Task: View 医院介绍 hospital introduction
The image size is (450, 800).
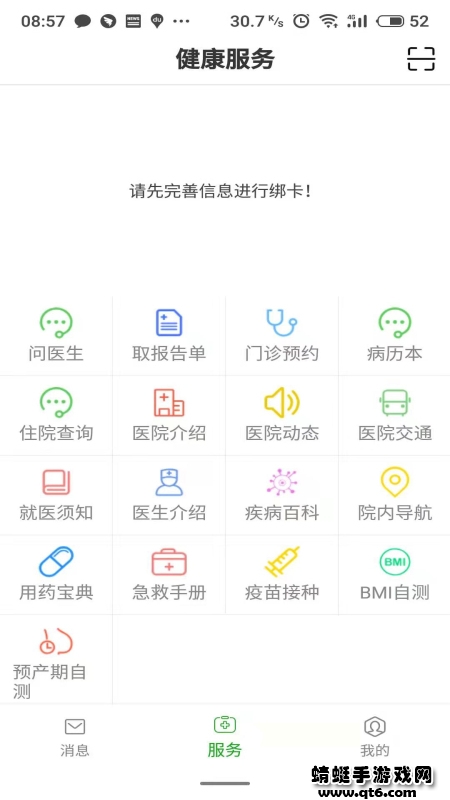Action: pos(169,415)
